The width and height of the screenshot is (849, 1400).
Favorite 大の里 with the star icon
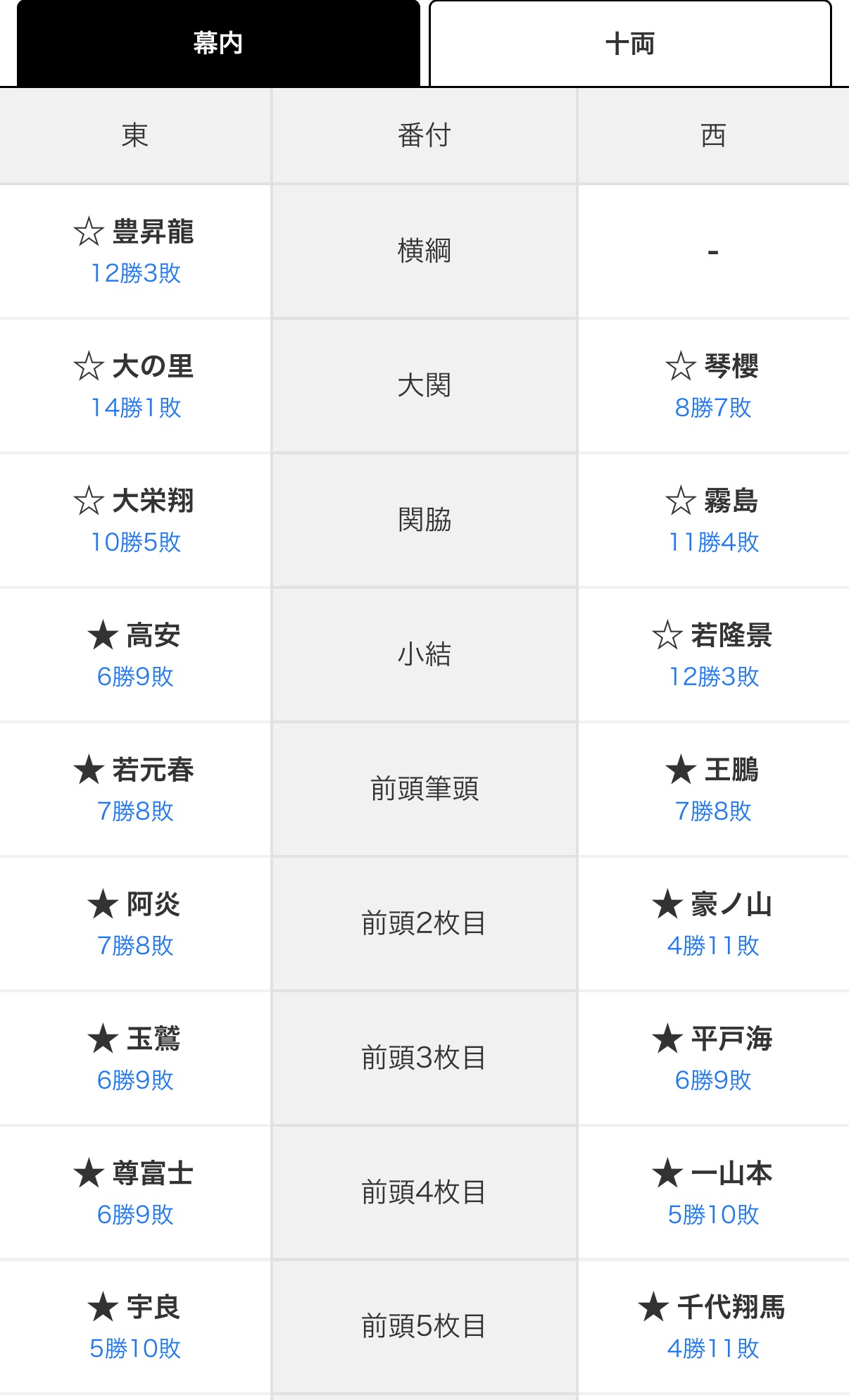pos(89,367)
